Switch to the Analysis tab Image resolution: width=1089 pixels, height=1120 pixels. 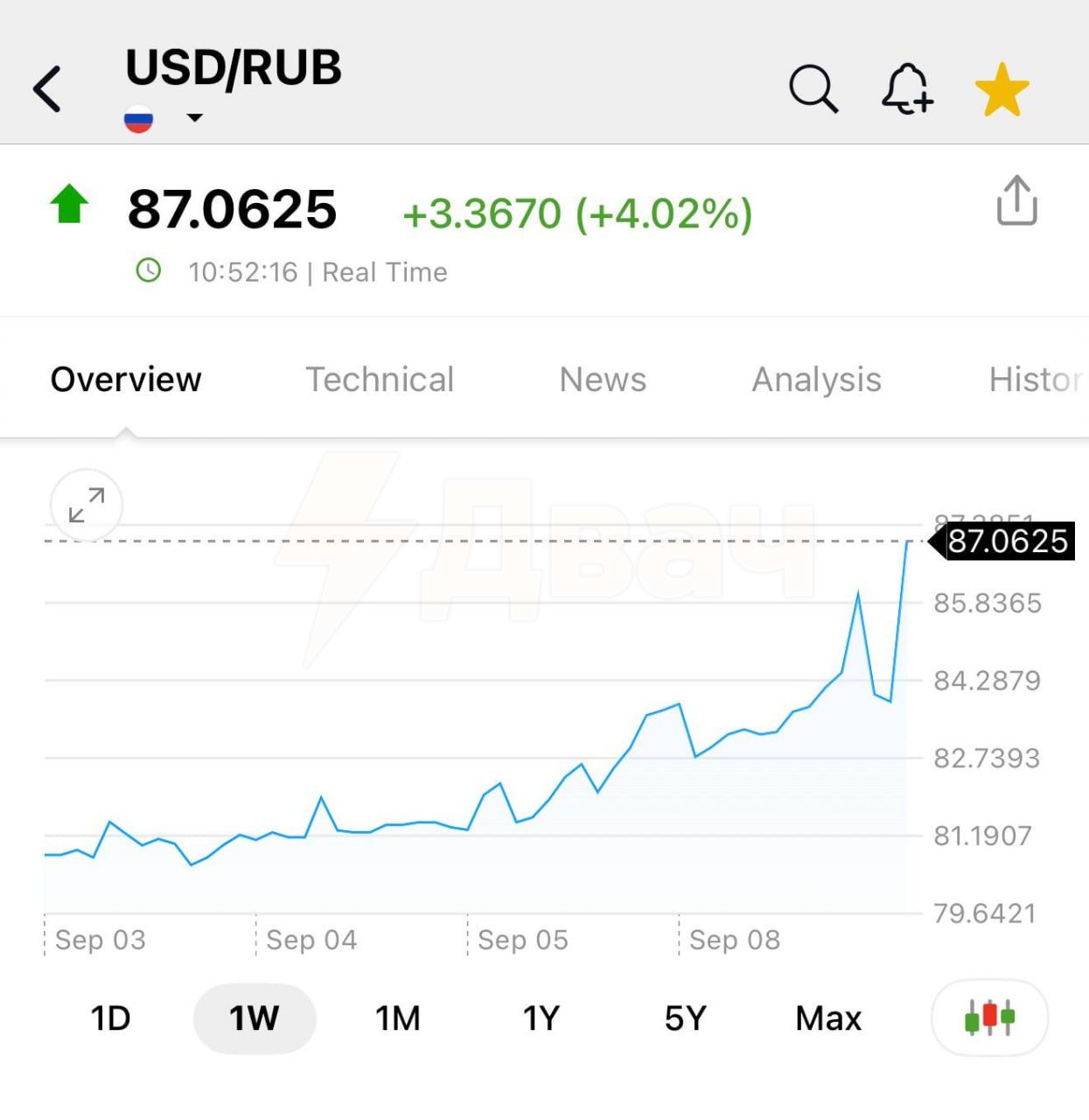tap(816, 380)
